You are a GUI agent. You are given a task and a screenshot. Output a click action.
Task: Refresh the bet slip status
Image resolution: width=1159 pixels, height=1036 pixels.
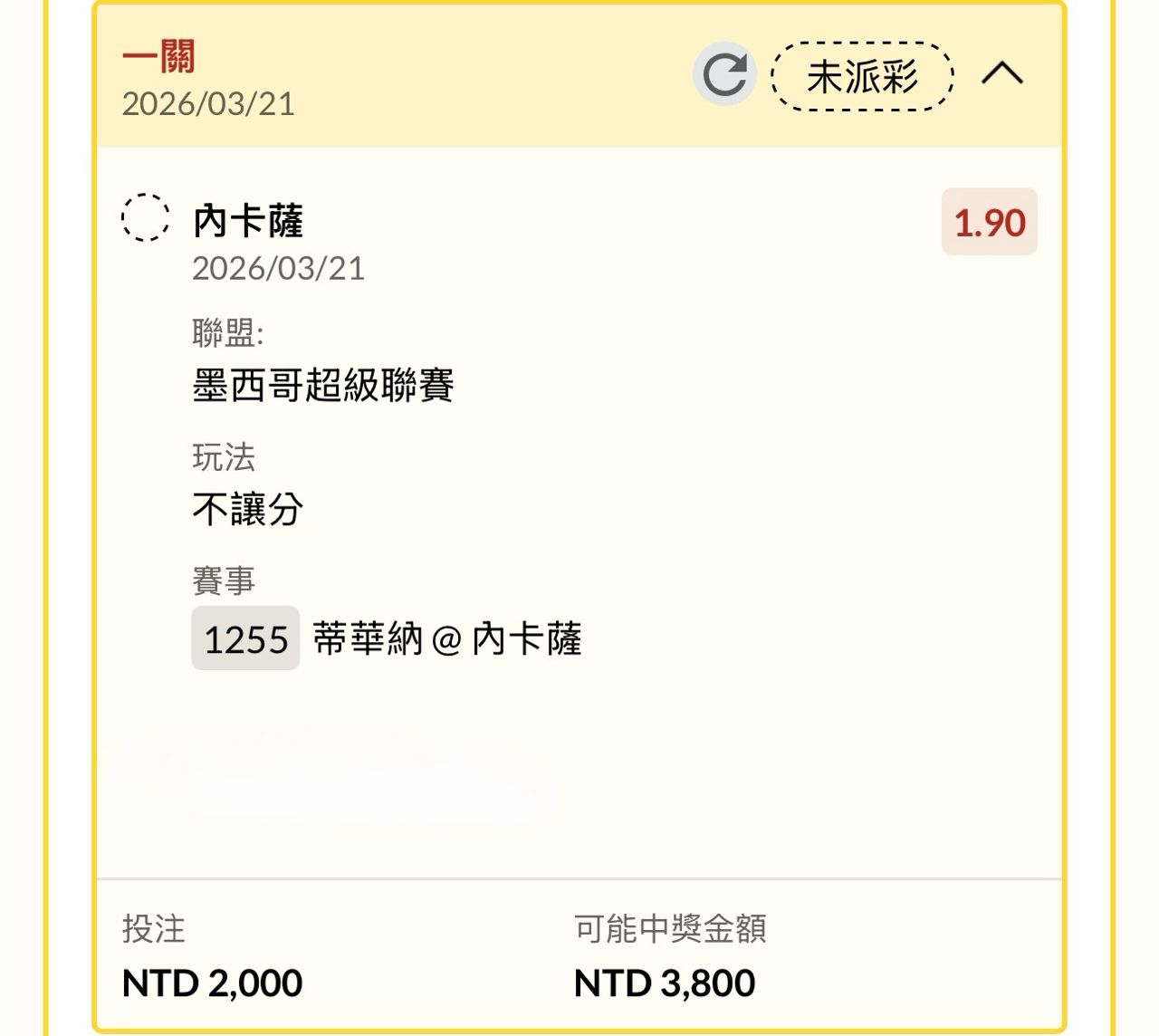point(724,74)
